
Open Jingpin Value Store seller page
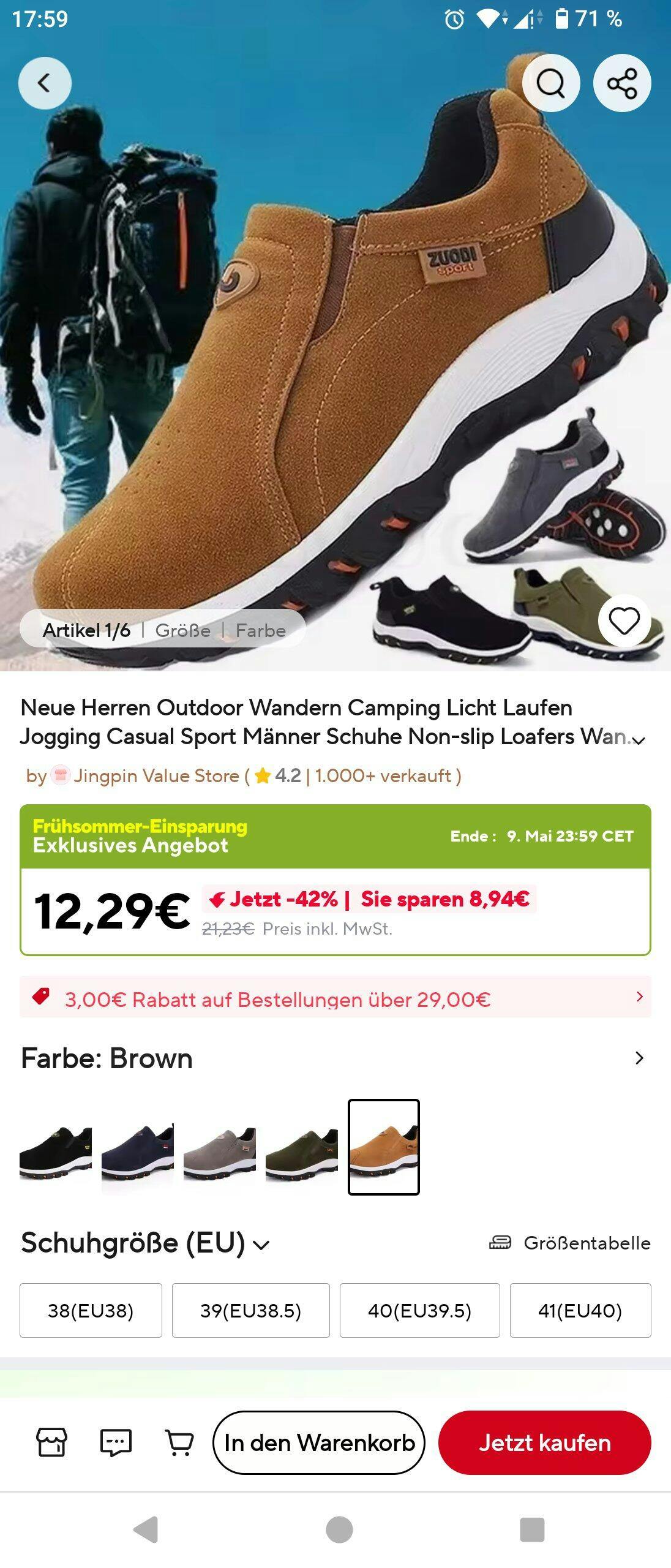click(156, 775)
